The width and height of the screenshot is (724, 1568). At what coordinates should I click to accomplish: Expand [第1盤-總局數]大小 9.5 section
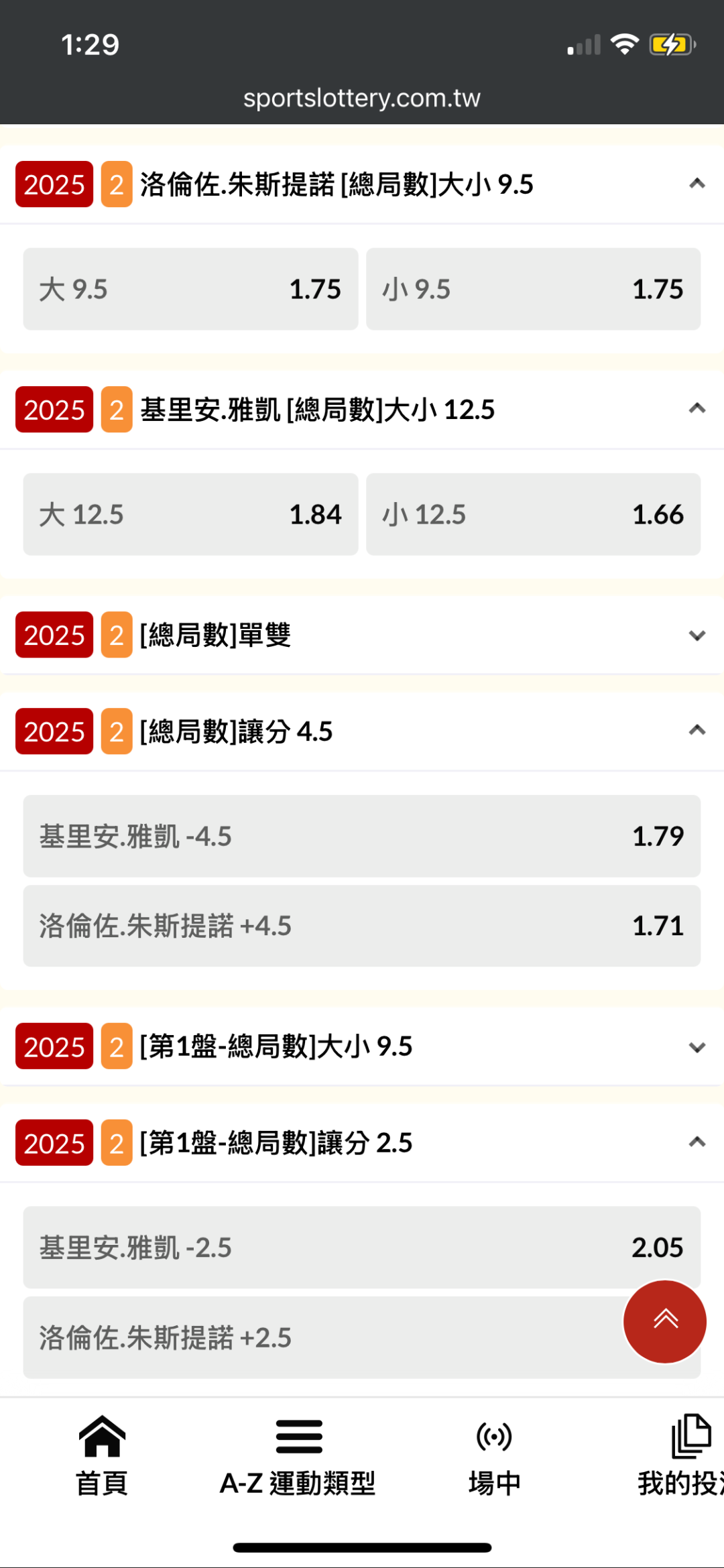click(x=697, y=1046)
